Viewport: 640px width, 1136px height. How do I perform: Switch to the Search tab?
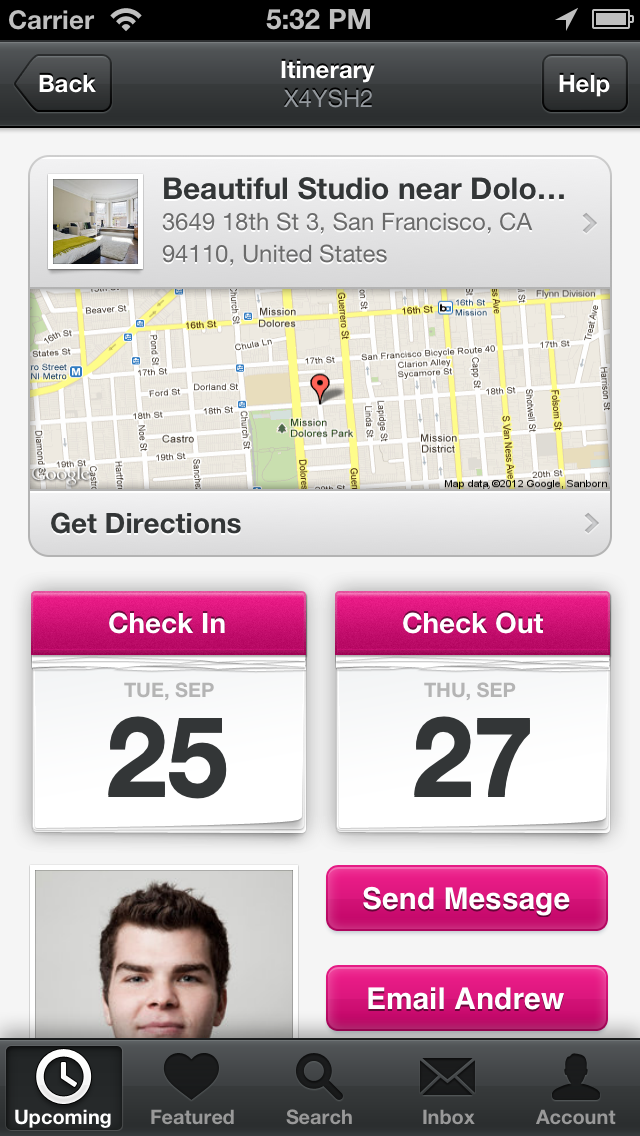319,1088
